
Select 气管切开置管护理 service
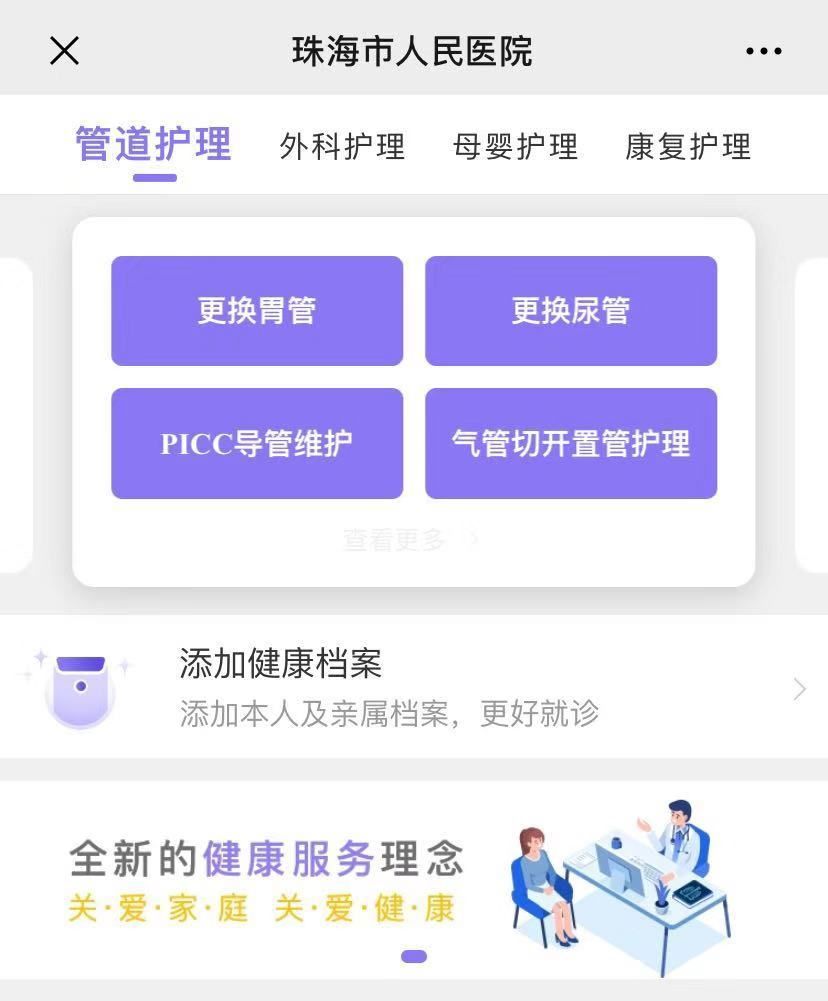tap(571, 443)
